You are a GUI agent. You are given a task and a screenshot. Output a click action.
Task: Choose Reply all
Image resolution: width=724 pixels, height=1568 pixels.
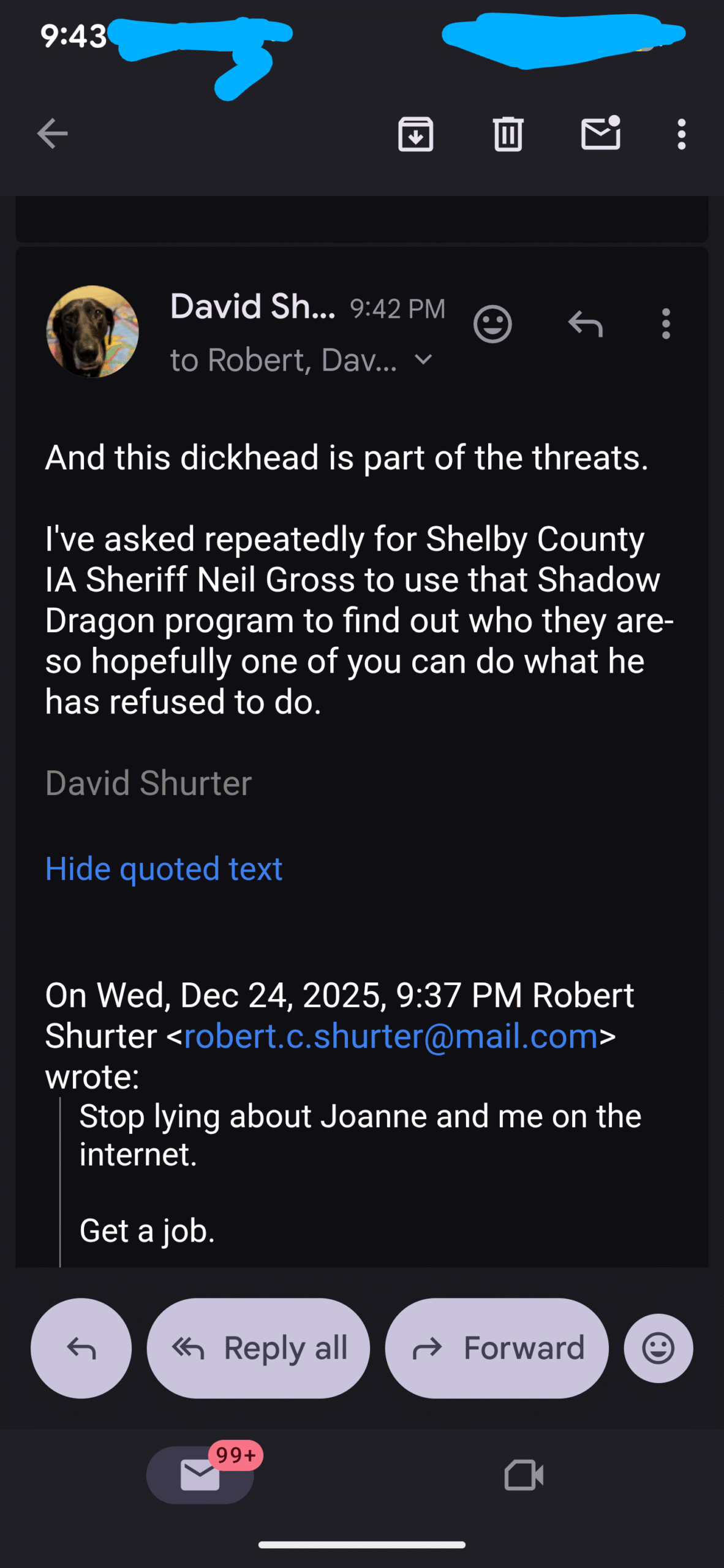click(258, 1348)
